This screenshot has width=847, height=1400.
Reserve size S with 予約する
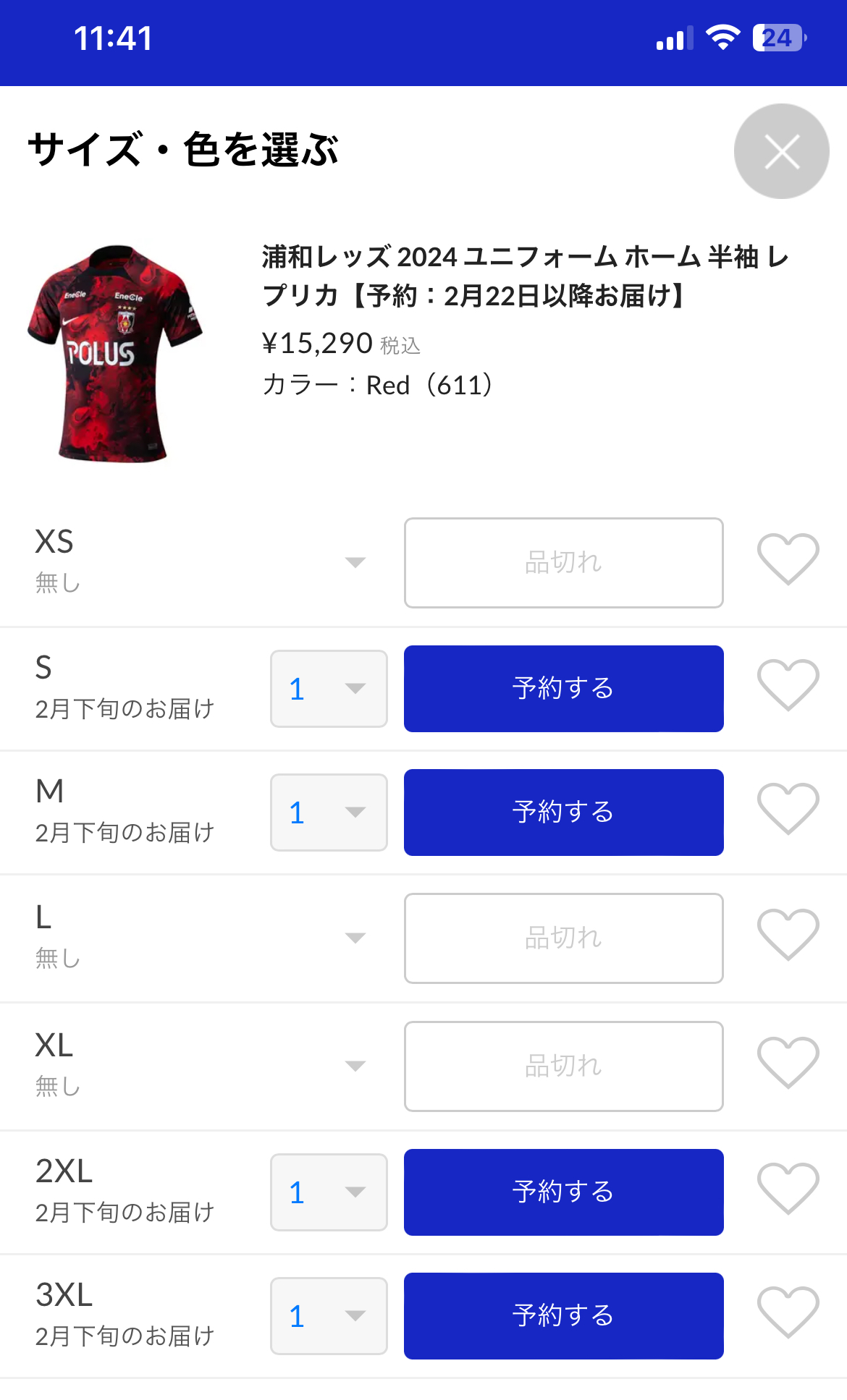(563, 688)
